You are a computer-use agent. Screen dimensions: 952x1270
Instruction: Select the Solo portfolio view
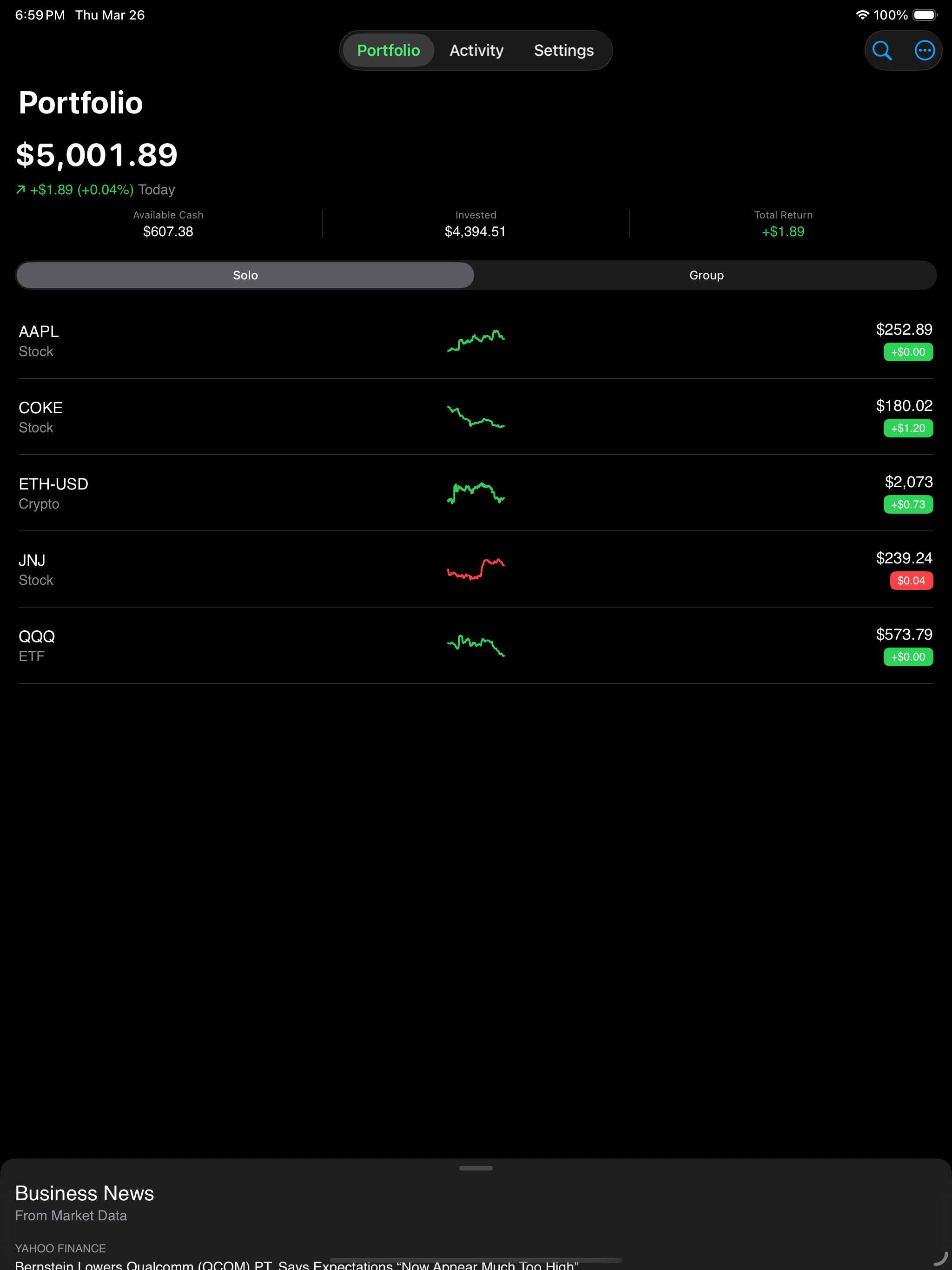click(x=245, y=275)
